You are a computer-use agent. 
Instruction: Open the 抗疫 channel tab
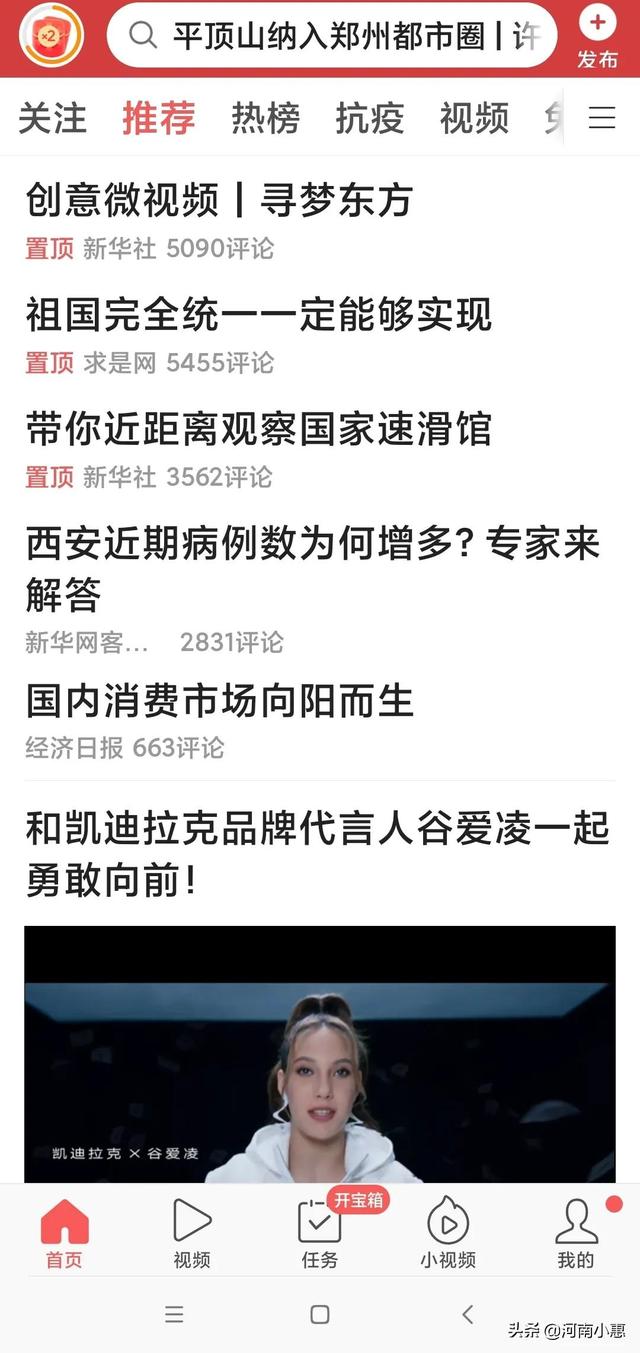coord(369,118)
